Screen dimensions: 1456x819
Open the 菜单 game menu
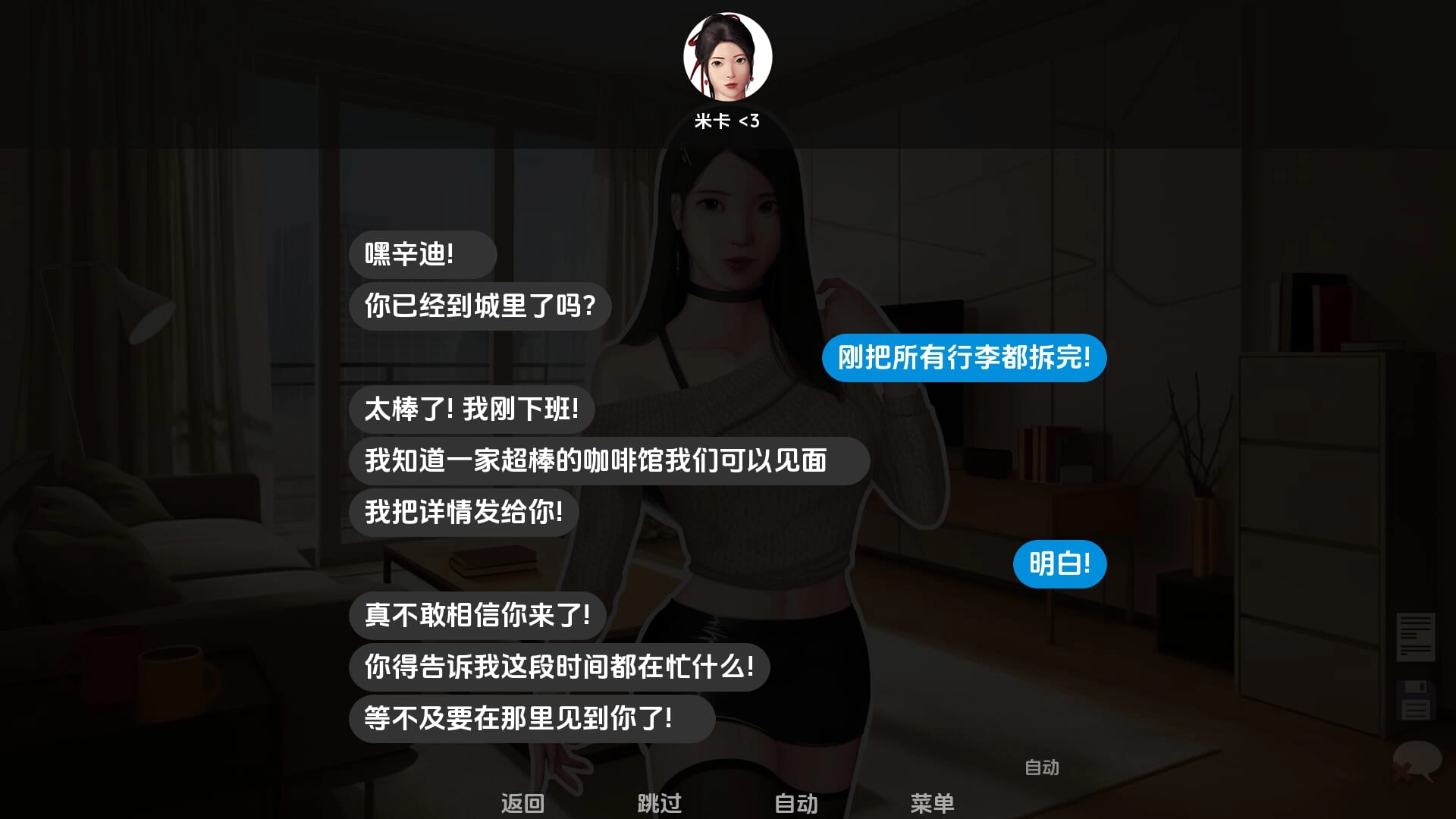932,802
